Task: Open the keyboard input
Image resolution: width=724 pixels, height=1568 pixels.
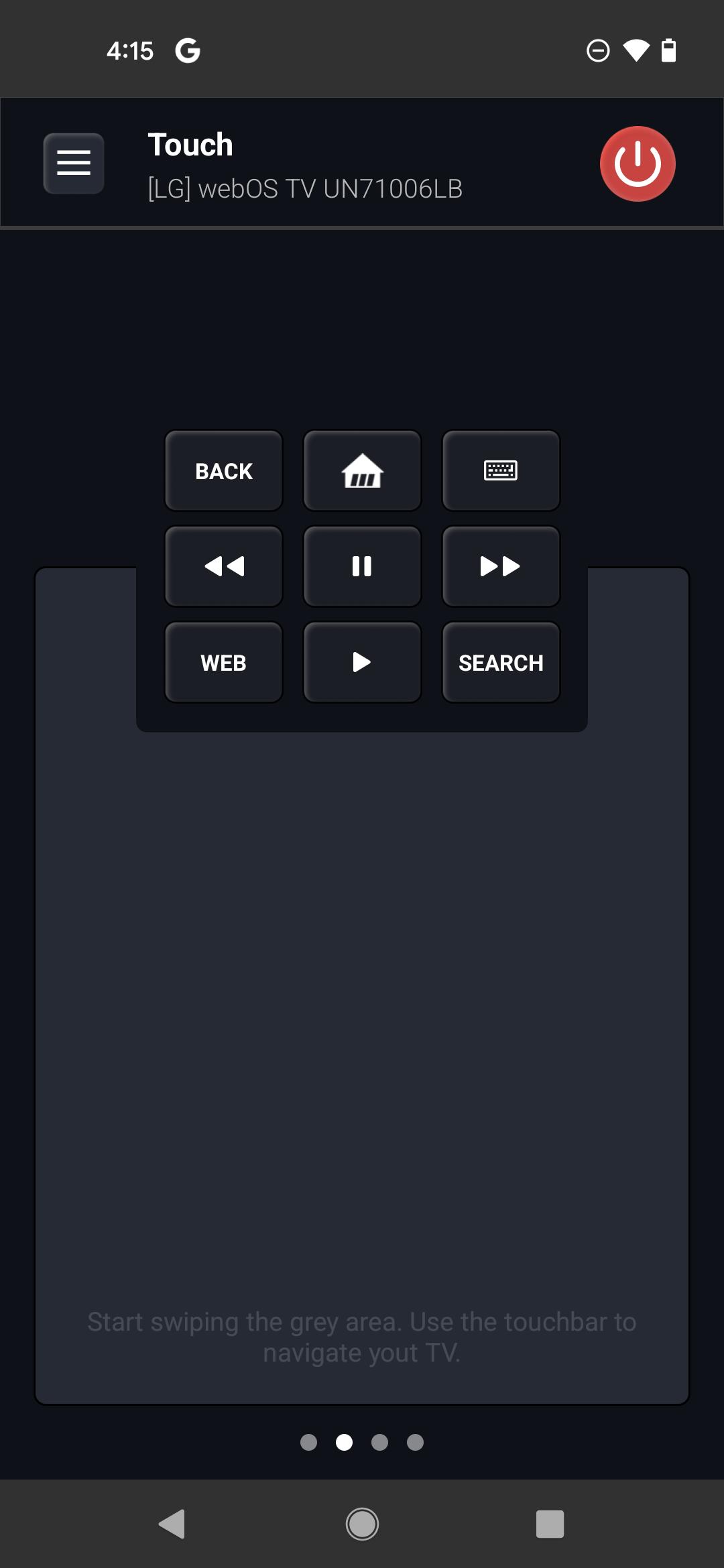Action: 501,471
